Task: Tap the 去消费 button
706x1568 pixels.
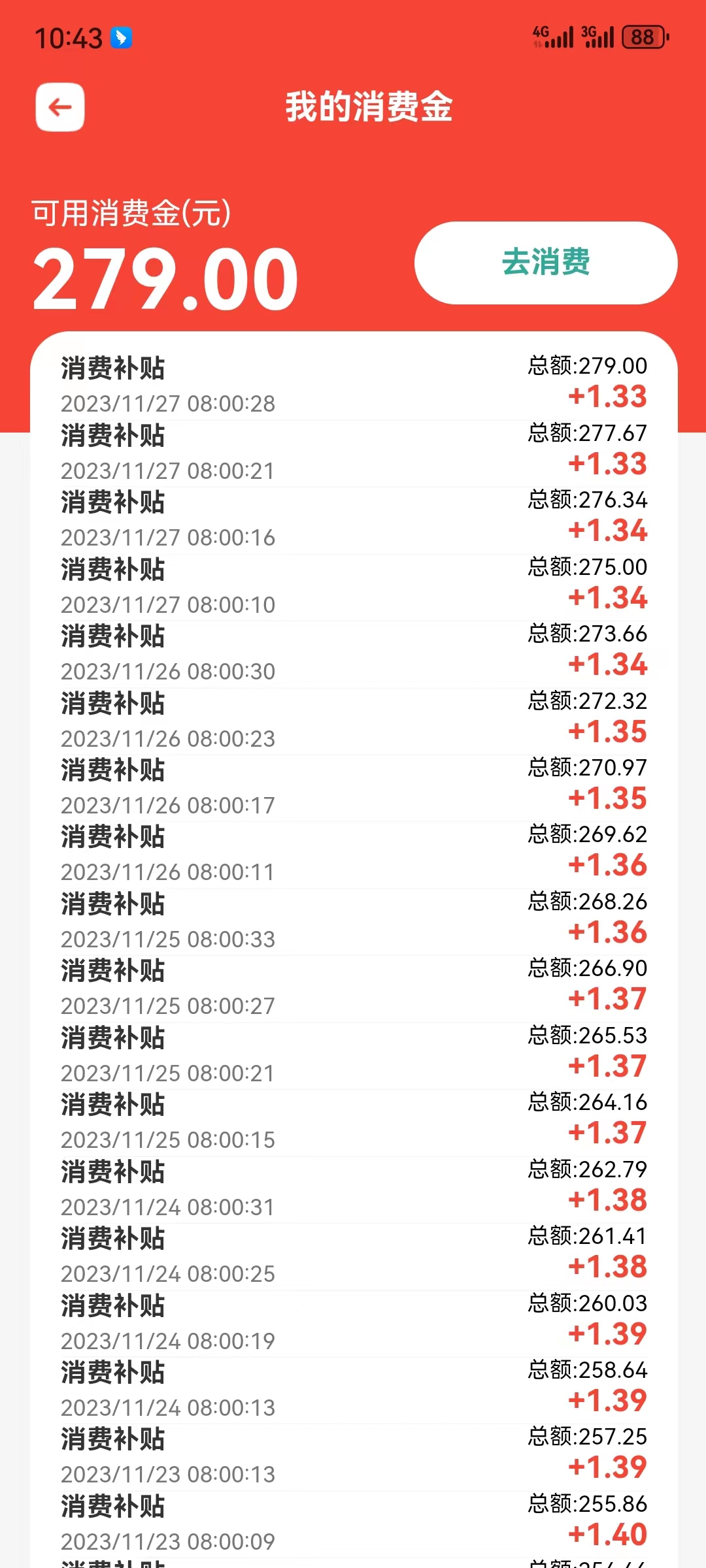Action: click(546, 263)
